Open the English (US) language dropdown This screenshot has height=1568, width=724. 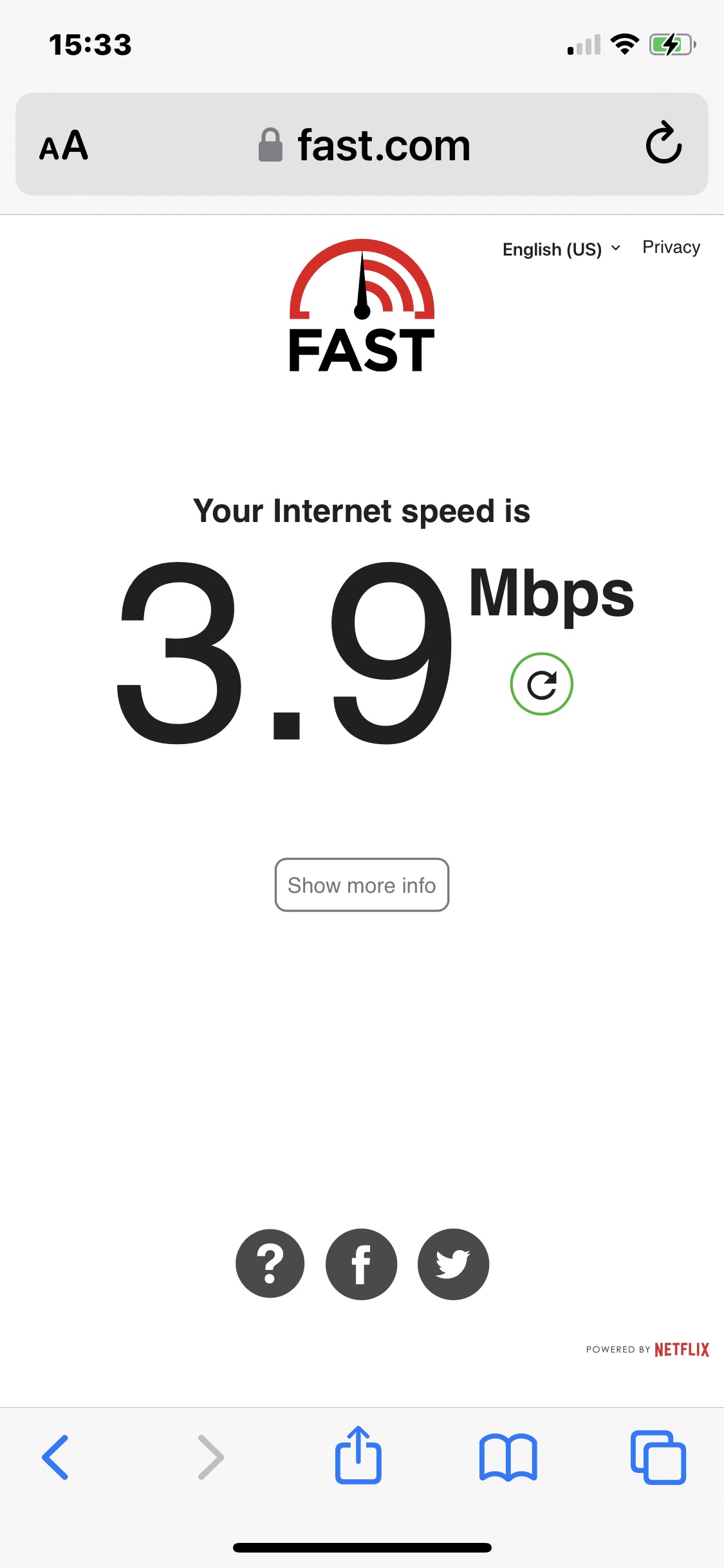click(x=561, y=249)
